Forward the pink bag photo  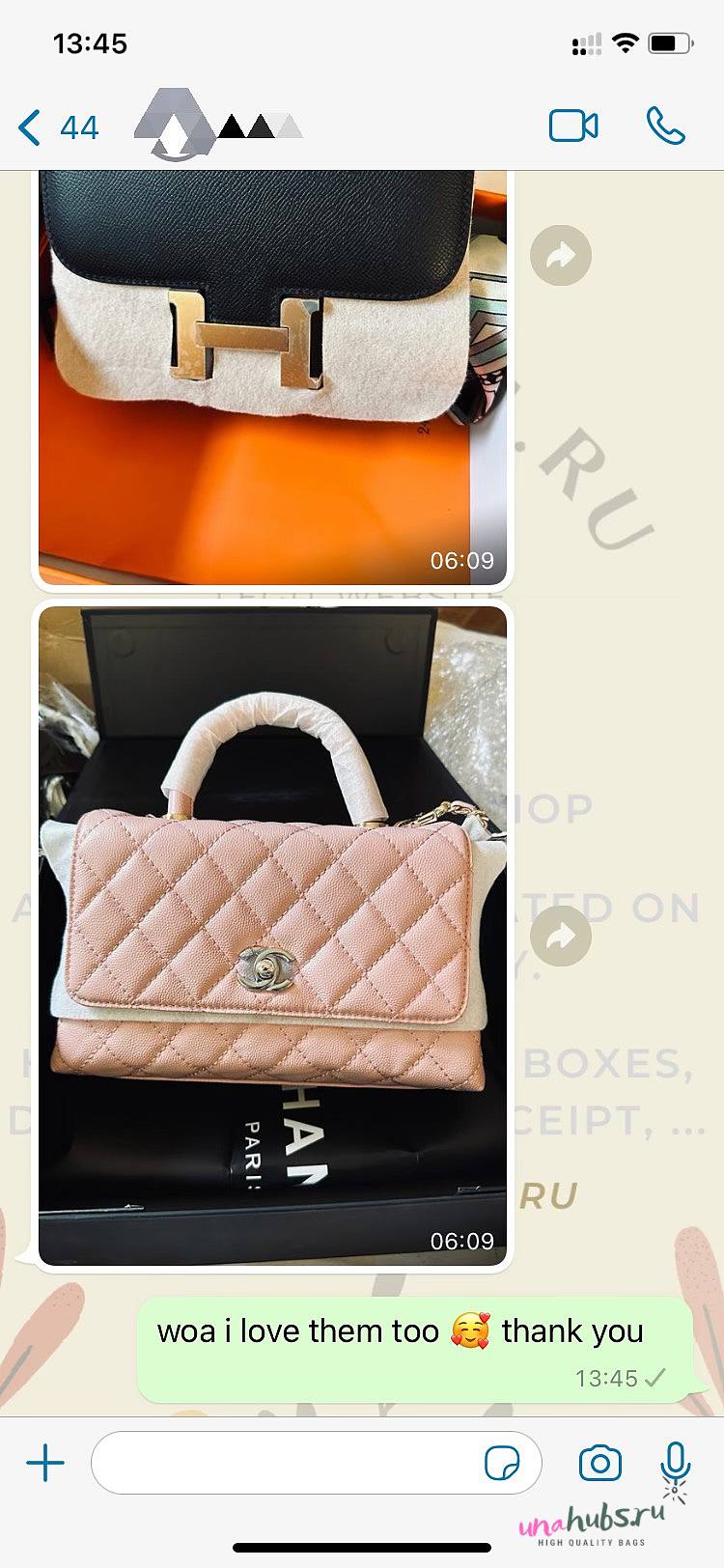coord(561,936)
